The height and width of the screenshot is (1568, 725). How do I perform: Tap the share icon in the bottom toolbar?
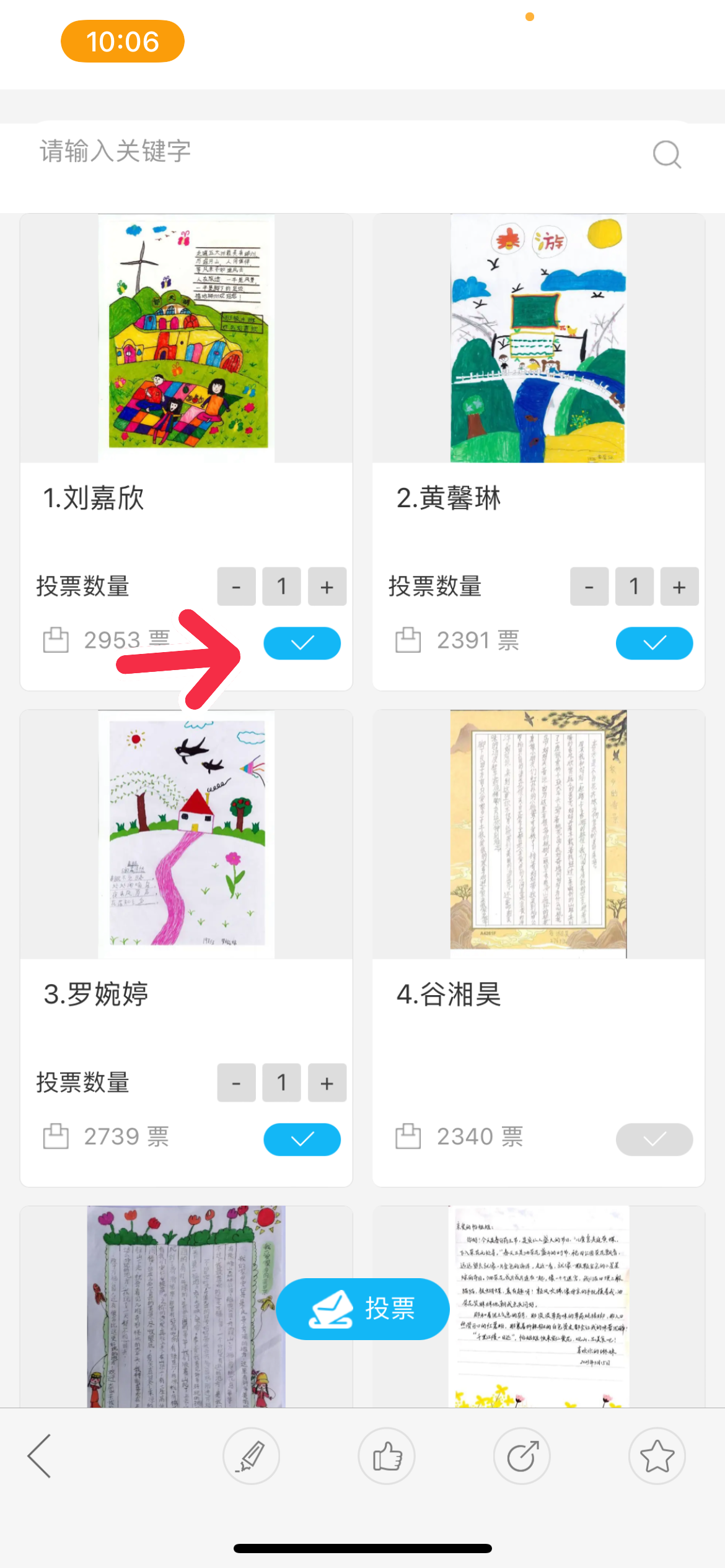pos(522,1456)
